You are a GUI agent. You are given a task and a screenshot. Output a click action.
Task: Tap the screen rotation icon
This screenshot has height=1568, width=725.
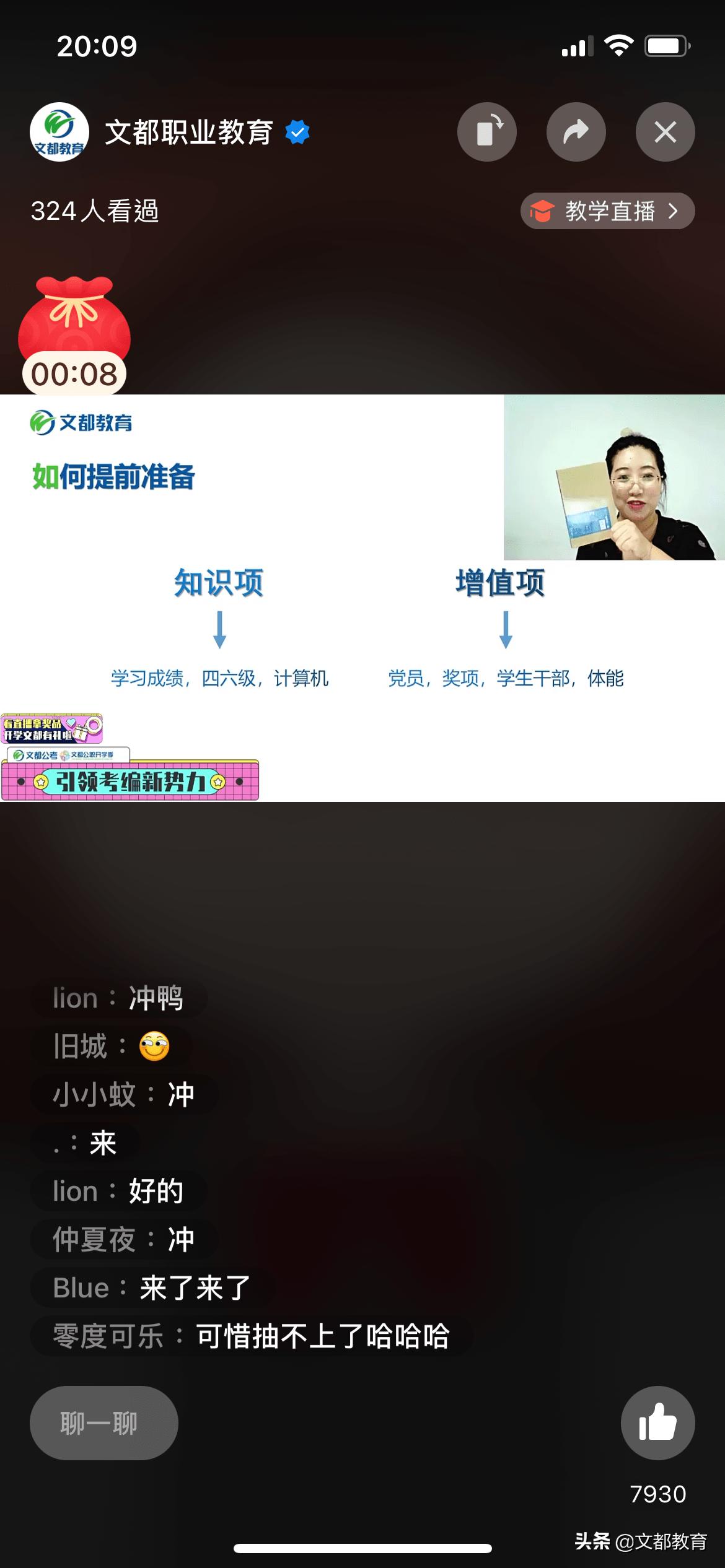click(486, 132)
